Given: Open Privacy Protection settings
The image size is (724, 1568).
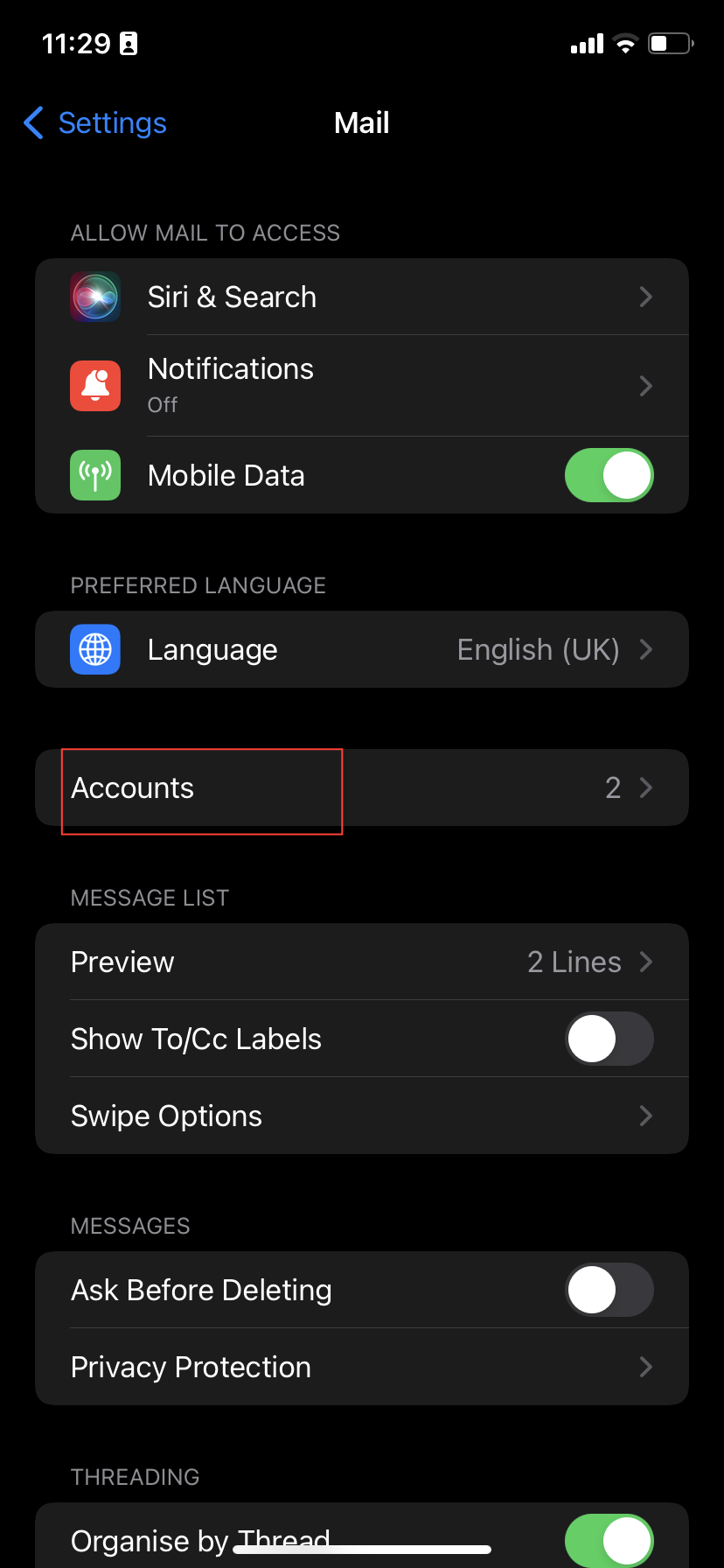Looking at the screenshot, I should (x=362, y=1368).
